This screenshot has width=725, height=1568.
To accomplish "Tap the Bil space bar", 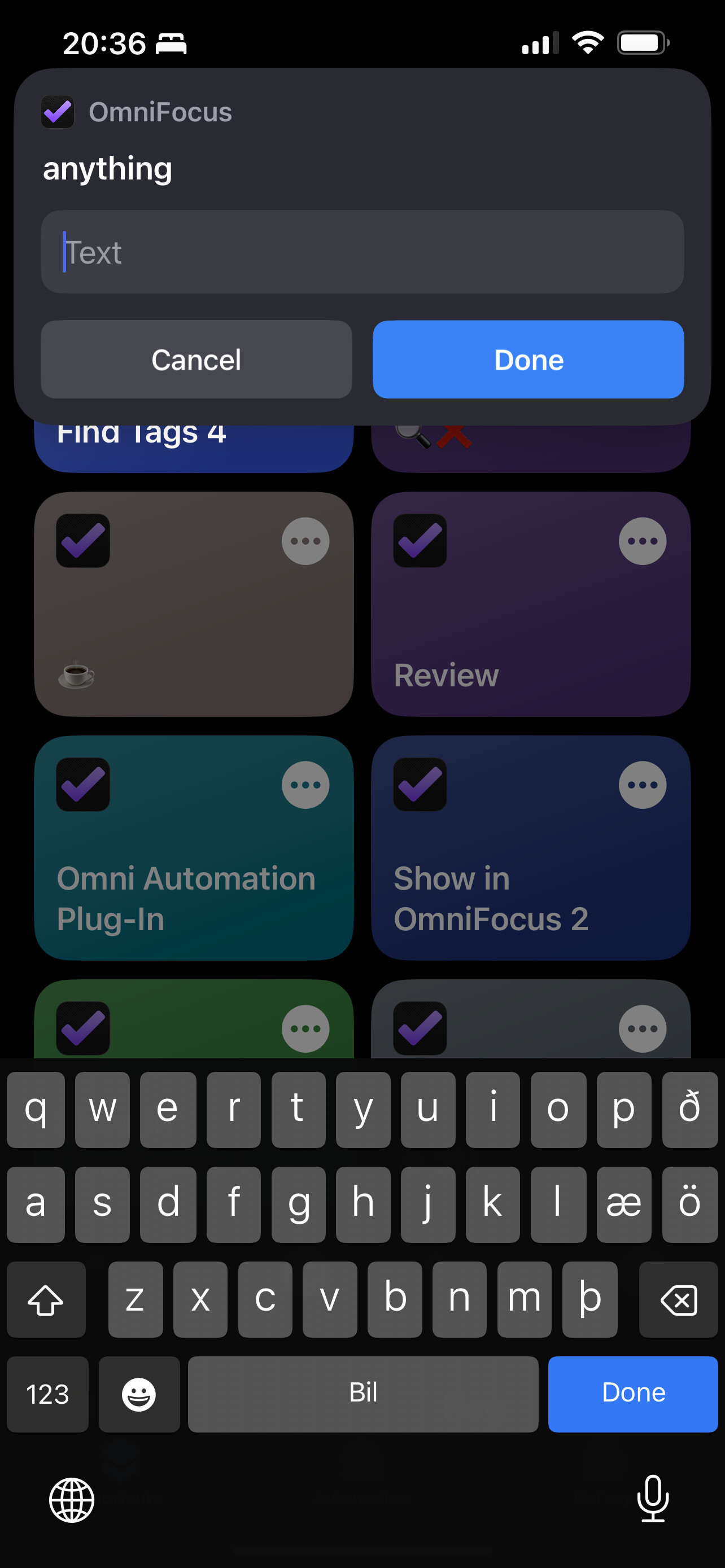I will coord(364,1394).
